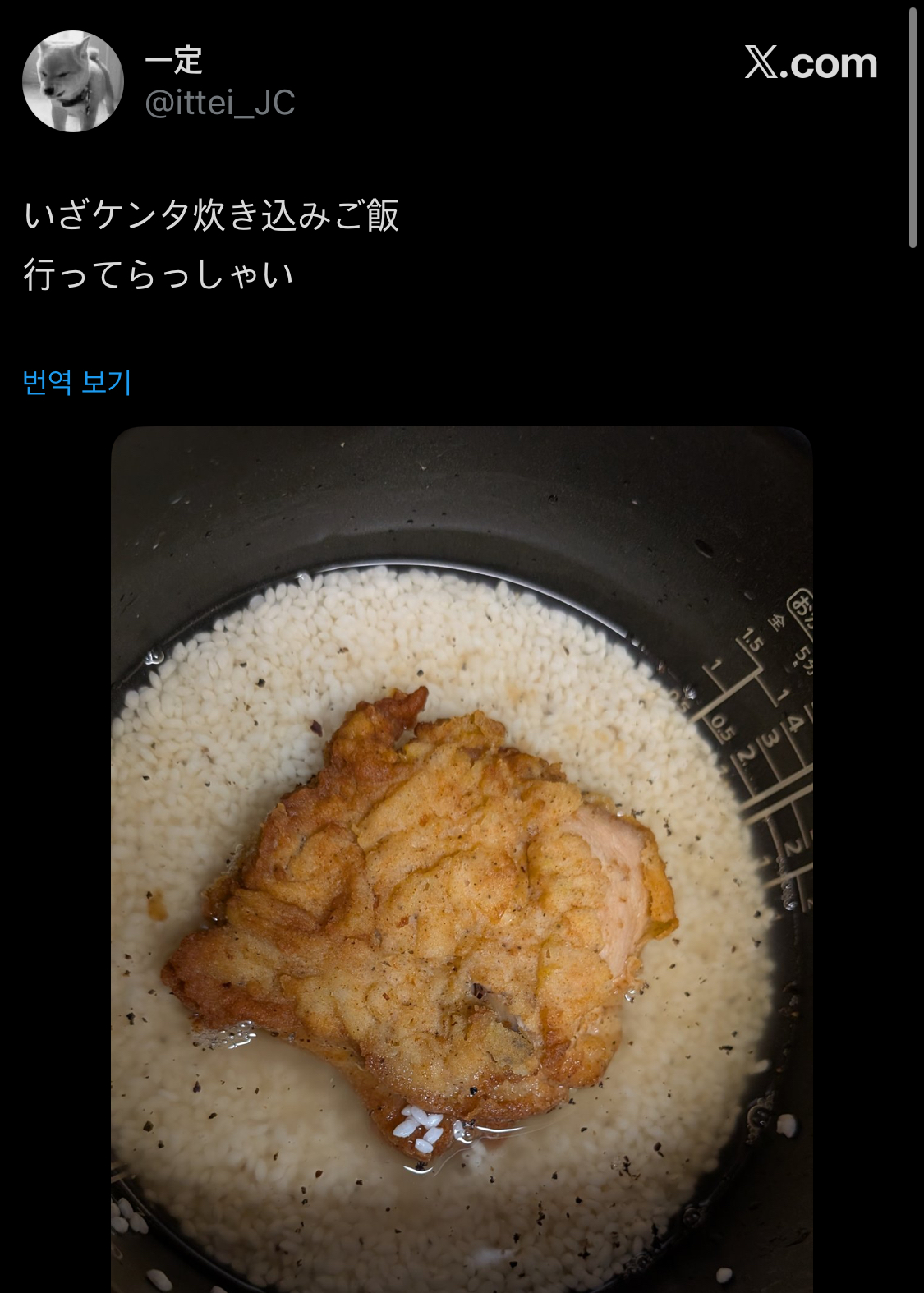Open the fried chicken rice photo
924x1293 pixels.
(x=462, y=859)
